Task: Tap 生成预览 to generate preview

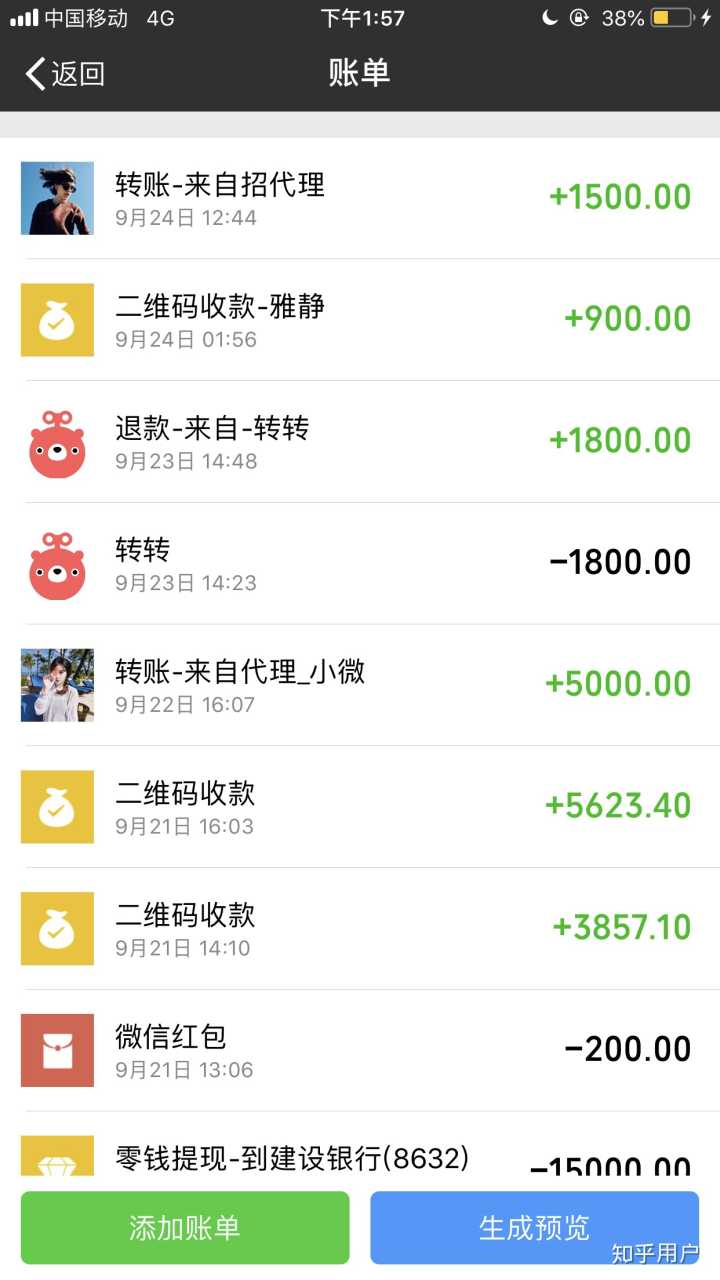Action: [x=534, y=1227]
